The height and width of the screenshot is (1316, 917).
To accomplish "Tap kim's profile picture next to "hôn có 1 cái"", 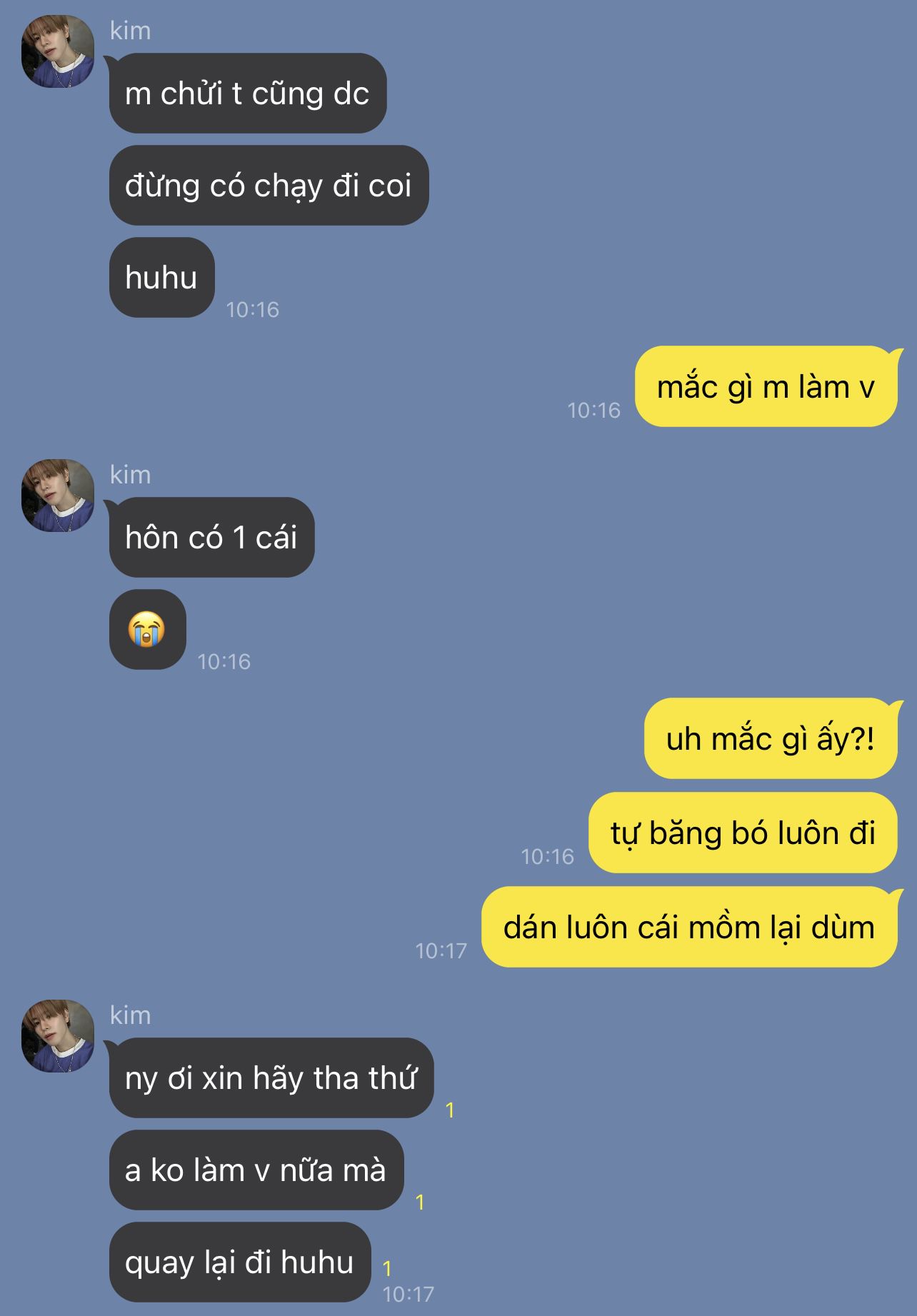I will point(58,496).
